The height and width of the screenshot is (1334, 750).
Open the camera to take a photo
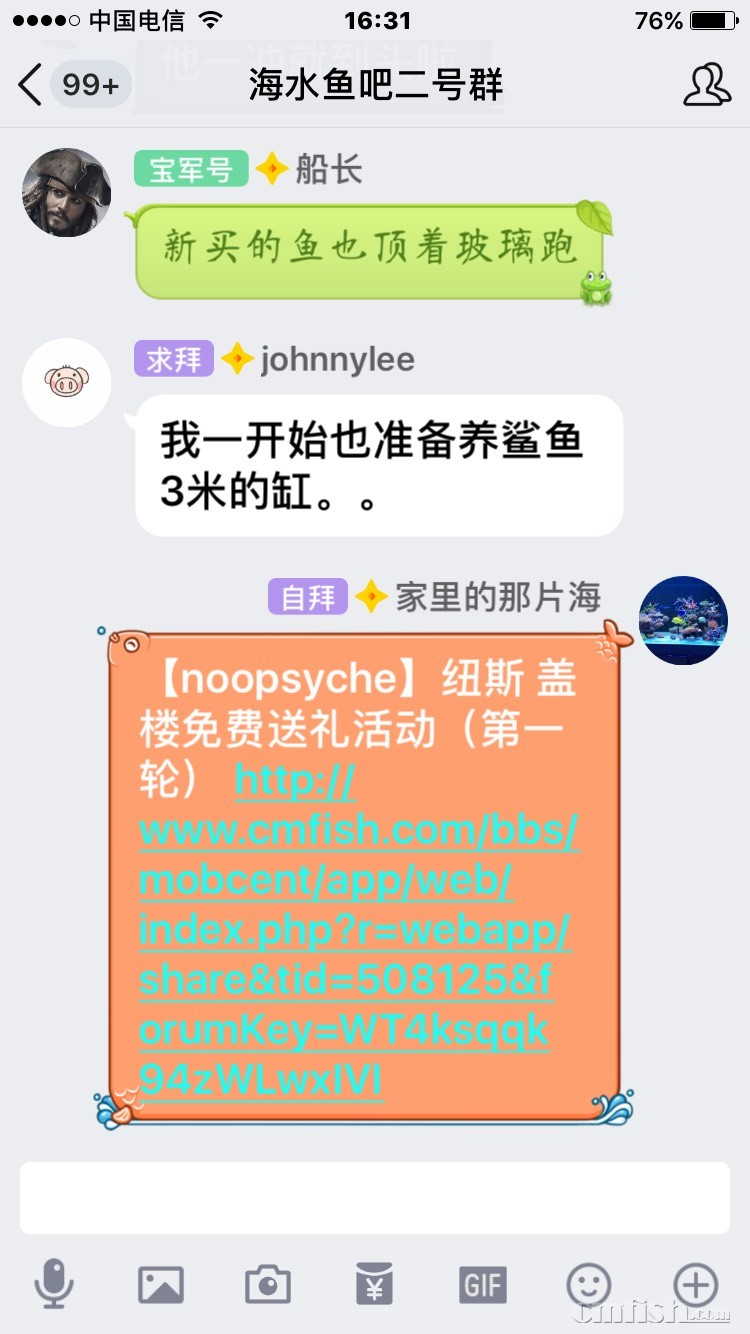[268, 1284]
